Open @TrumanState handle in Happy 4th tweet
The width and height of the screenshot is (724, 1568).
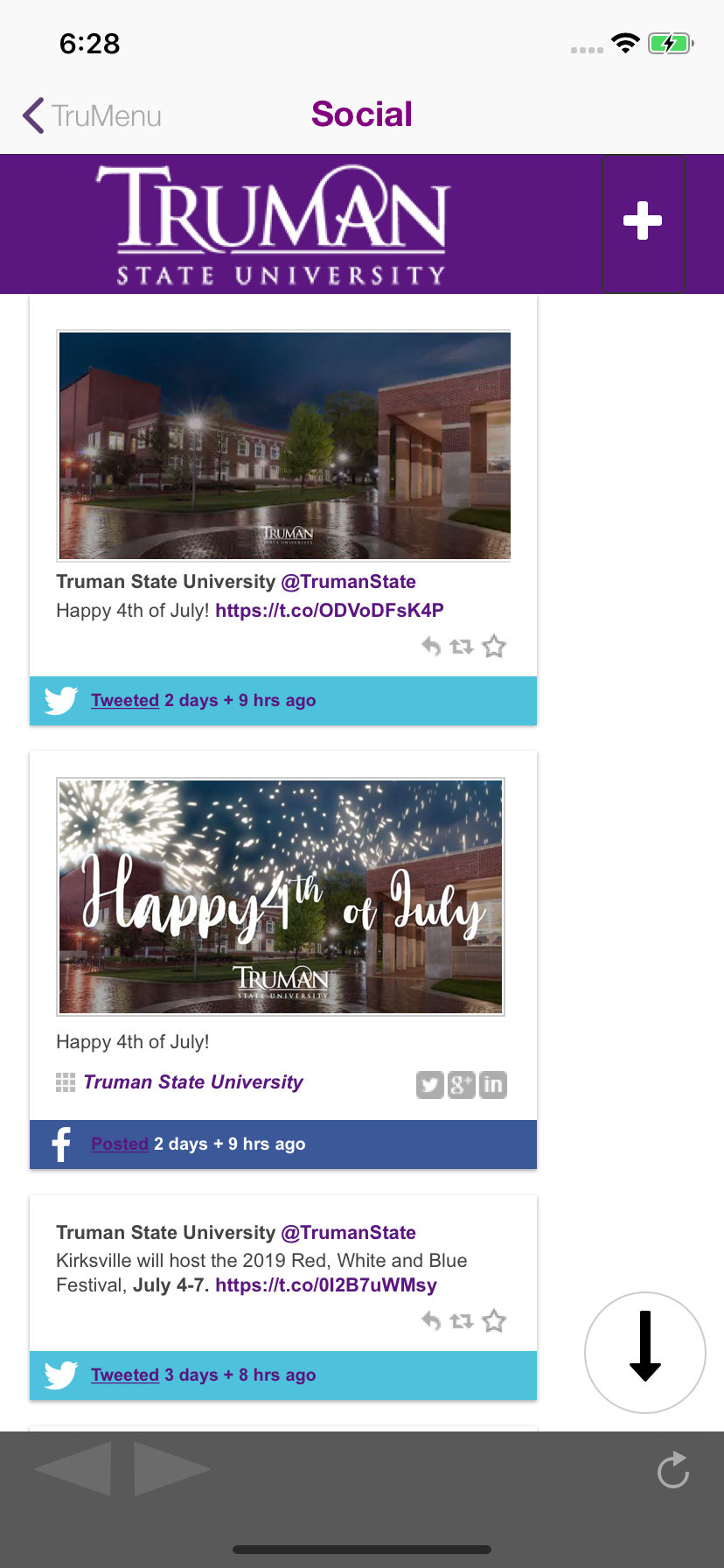click(348, 582)
